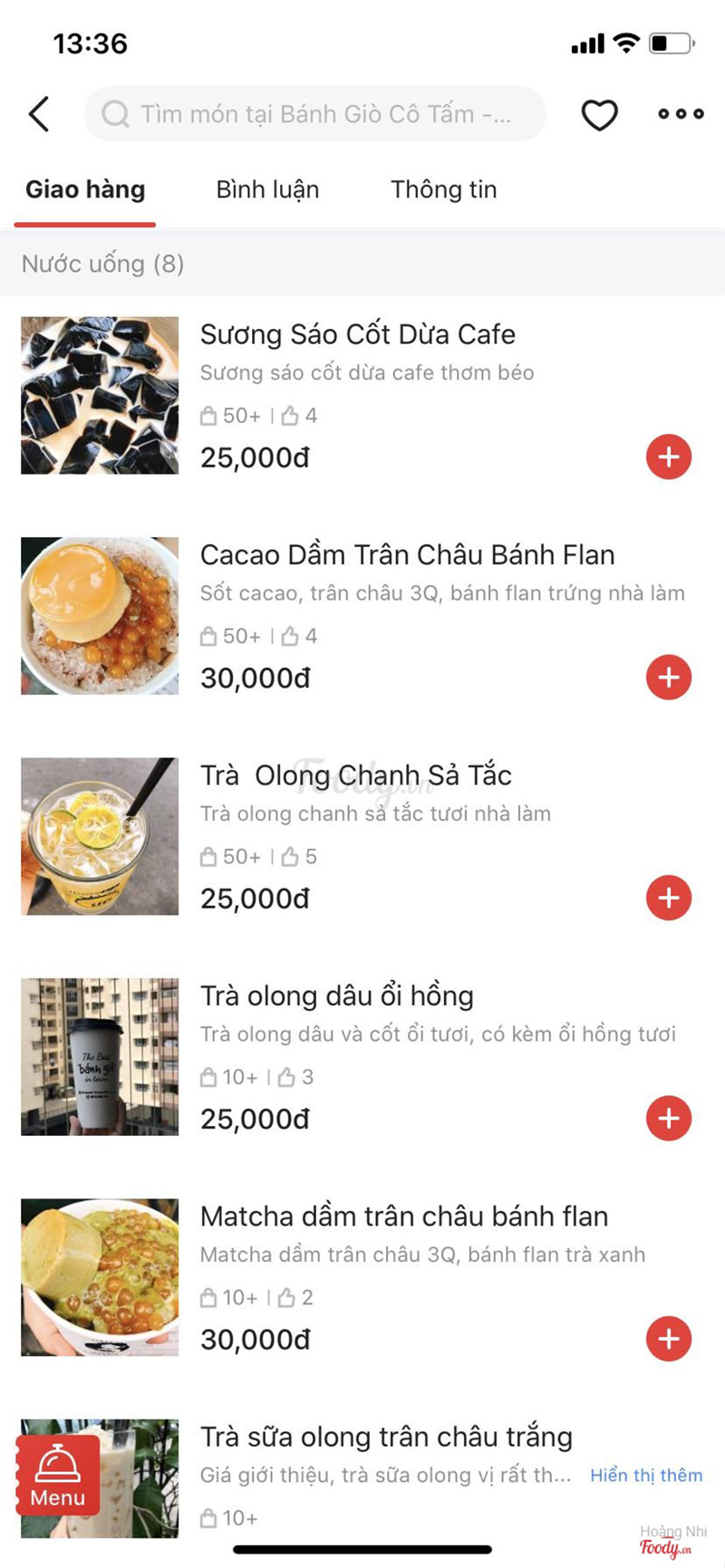Add Cacao Dầm Trân Châu Bánh Flan
The height and width of the screenshot is (1568, 725).
(x=669, y=678)
